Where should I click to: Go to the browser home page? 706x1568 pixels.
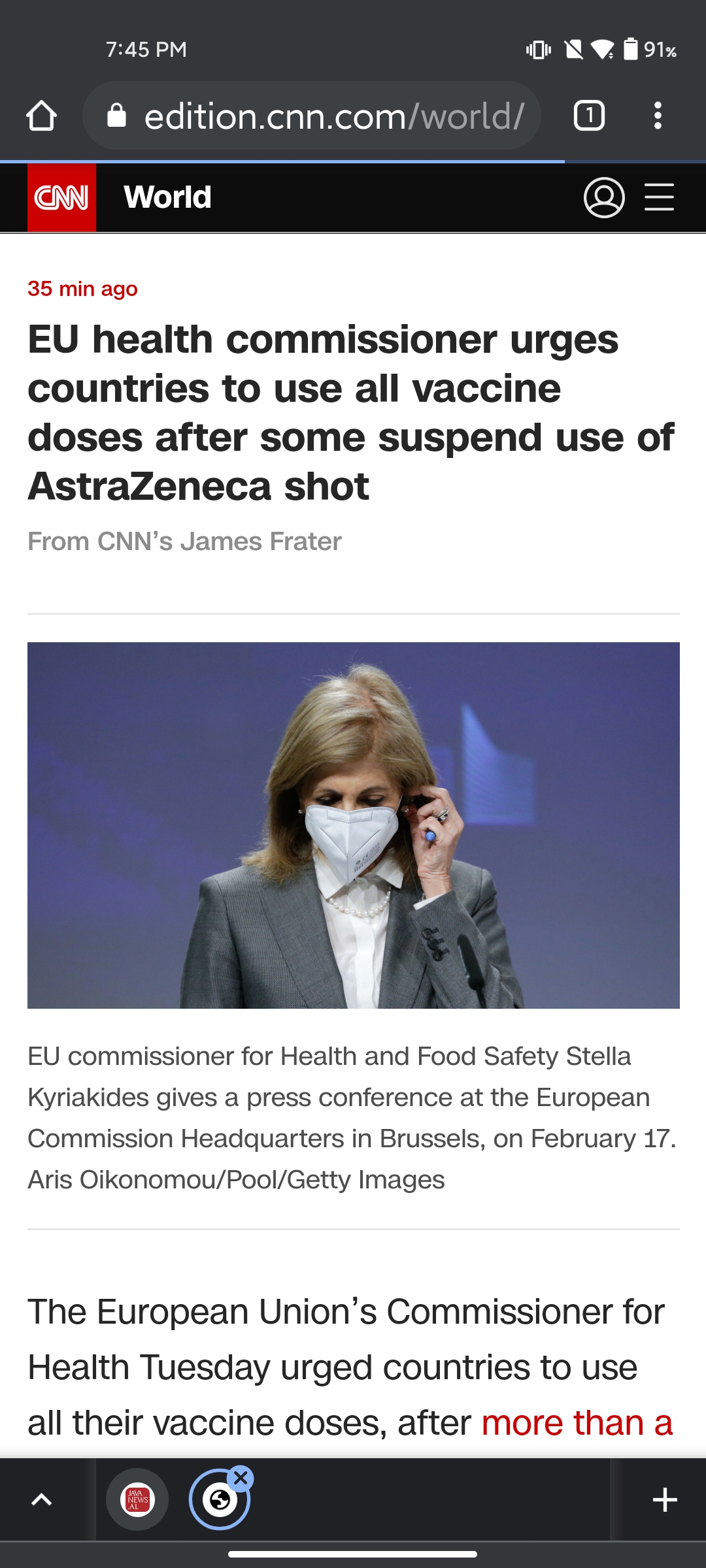41,116
